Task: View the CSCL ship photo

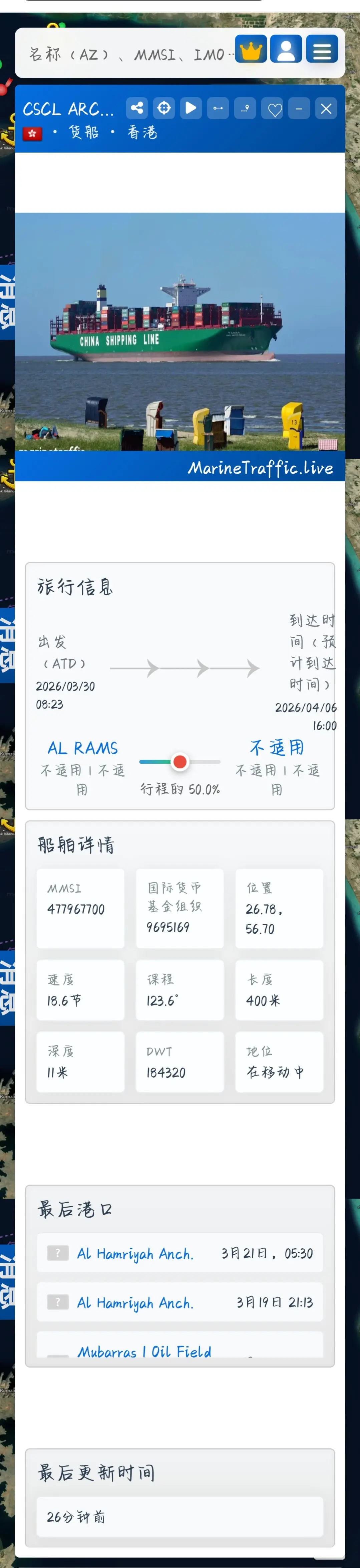Action: pos(179,332)
